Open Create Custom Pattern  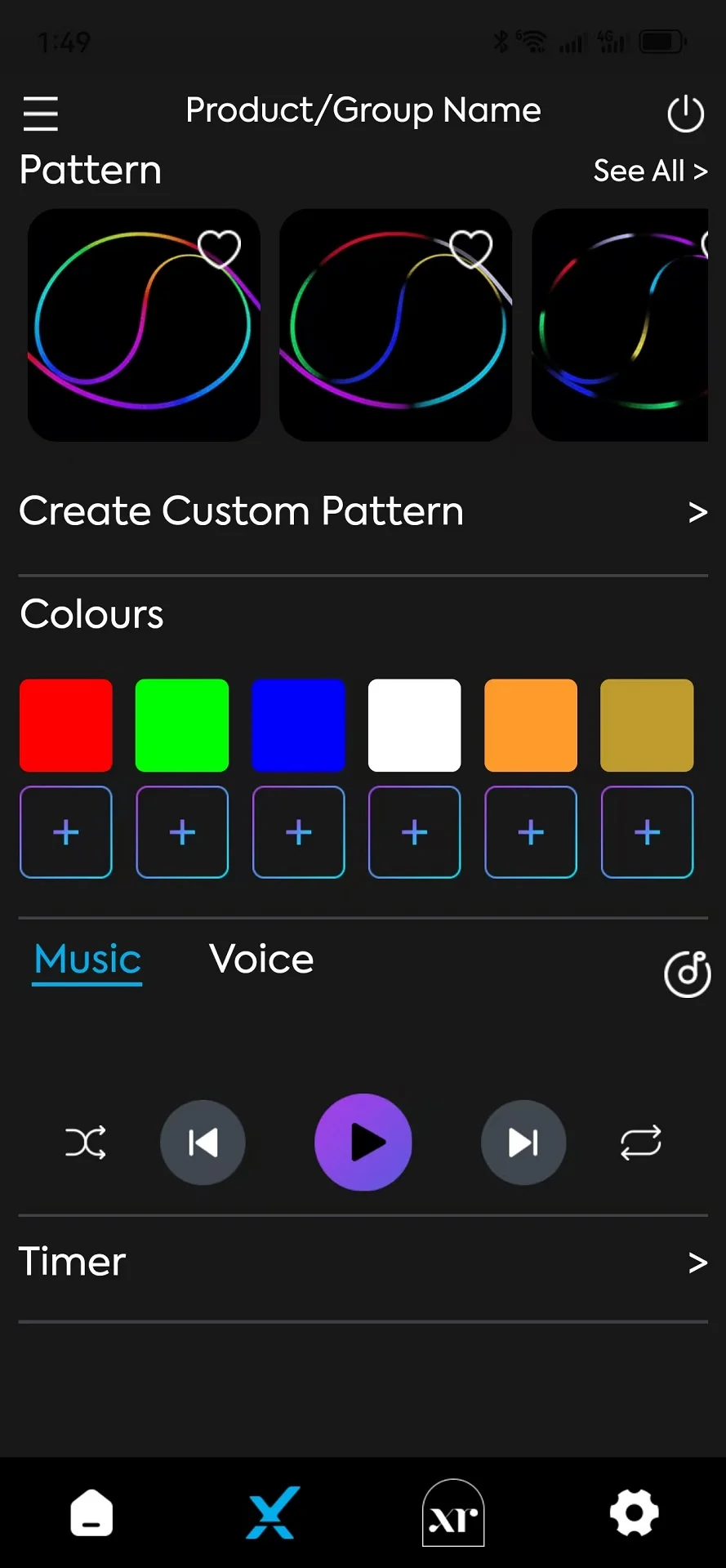(363, 512)
